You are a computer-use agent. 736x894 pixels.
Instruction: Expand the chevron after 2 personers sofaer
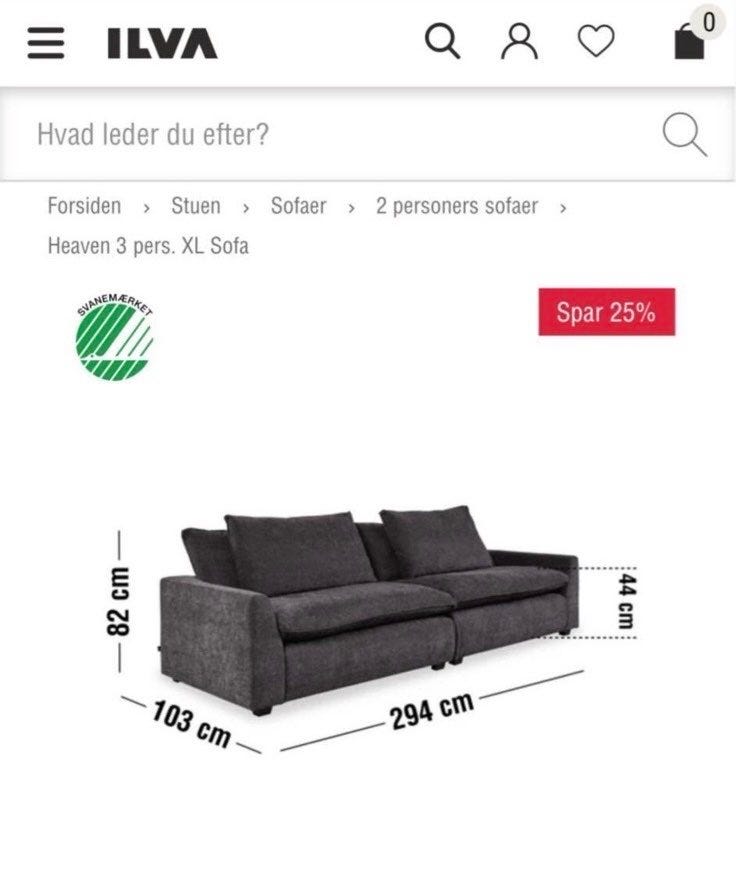click(x=564, y=207)
